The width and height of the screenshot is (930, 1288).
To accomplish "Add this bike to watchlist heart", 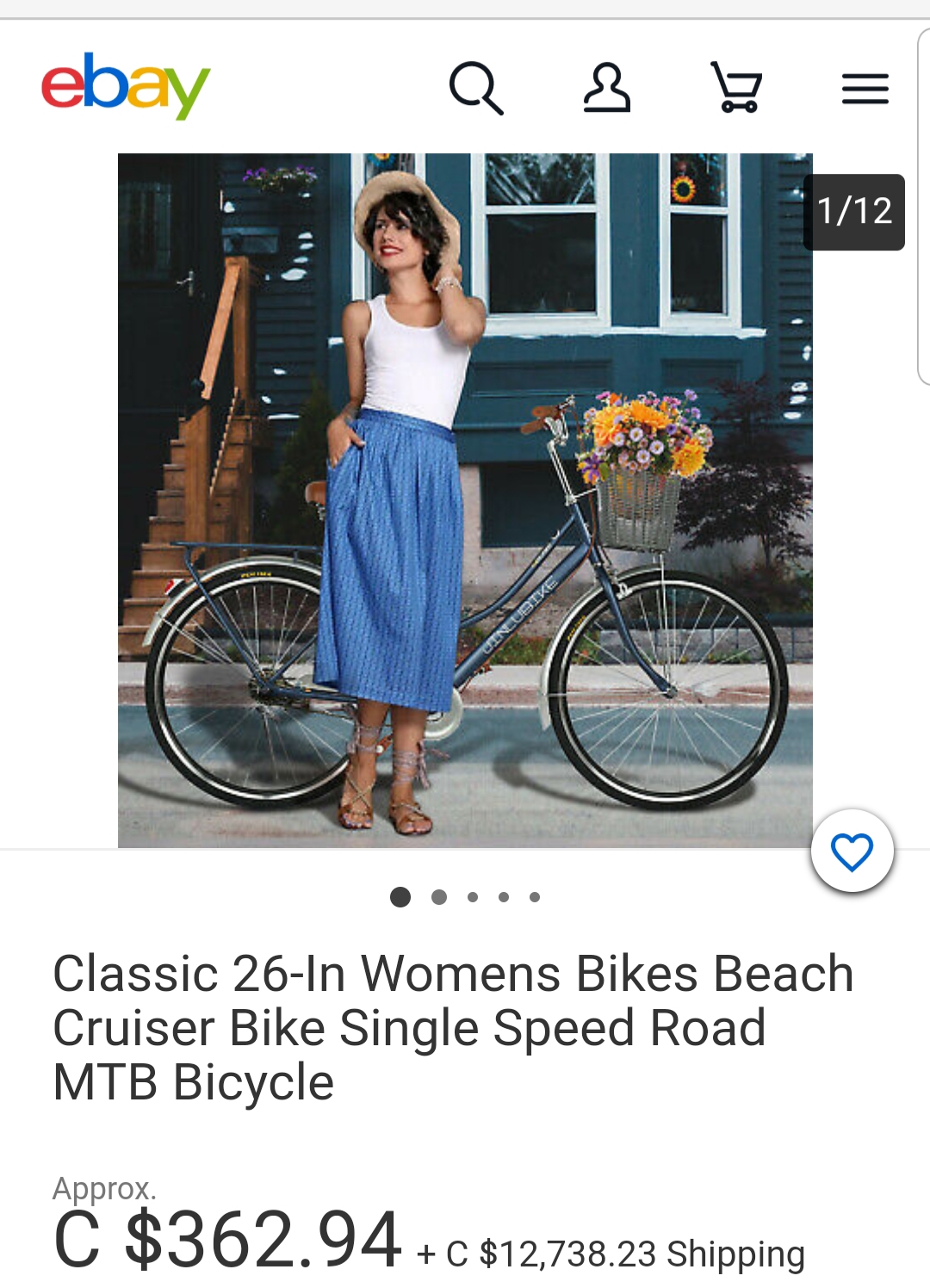I will point(852,851).
